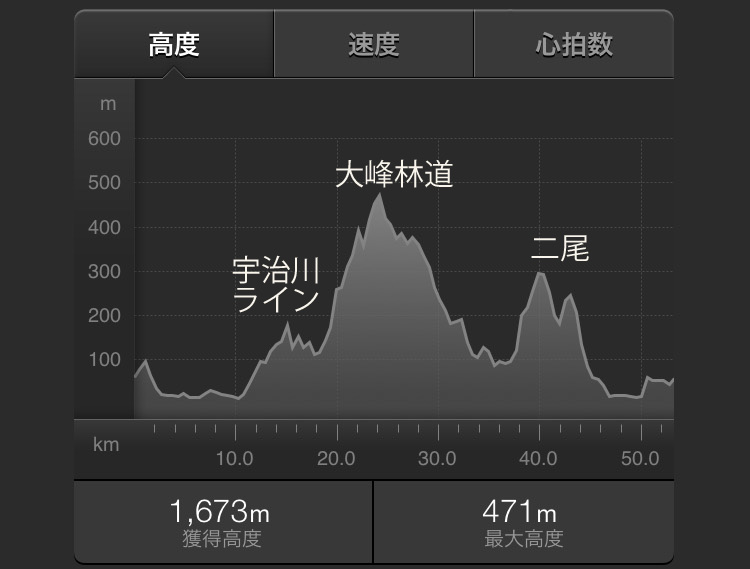This screenshot has height=569, width=750.
Task: Switch to the 速度 tab
Action: tap(373, 45)
